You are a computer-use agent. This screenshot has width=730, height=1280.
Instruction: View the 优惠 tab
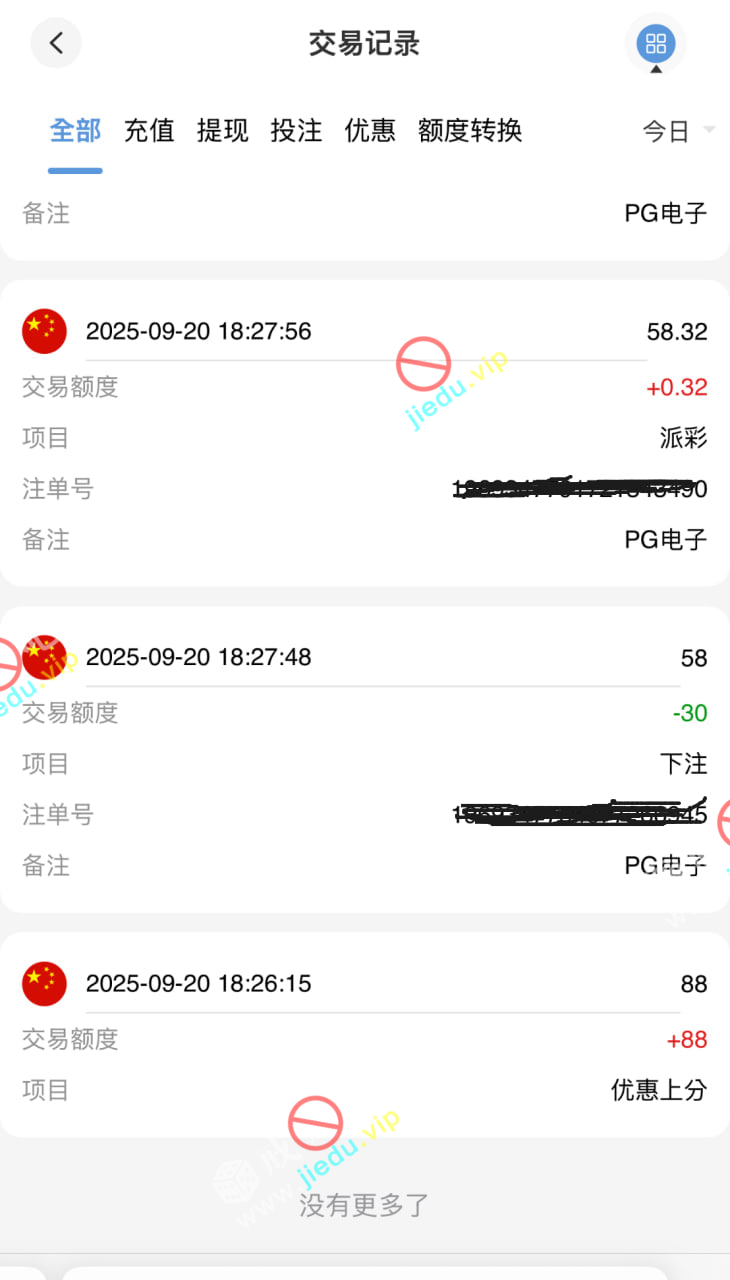point(370,130)
